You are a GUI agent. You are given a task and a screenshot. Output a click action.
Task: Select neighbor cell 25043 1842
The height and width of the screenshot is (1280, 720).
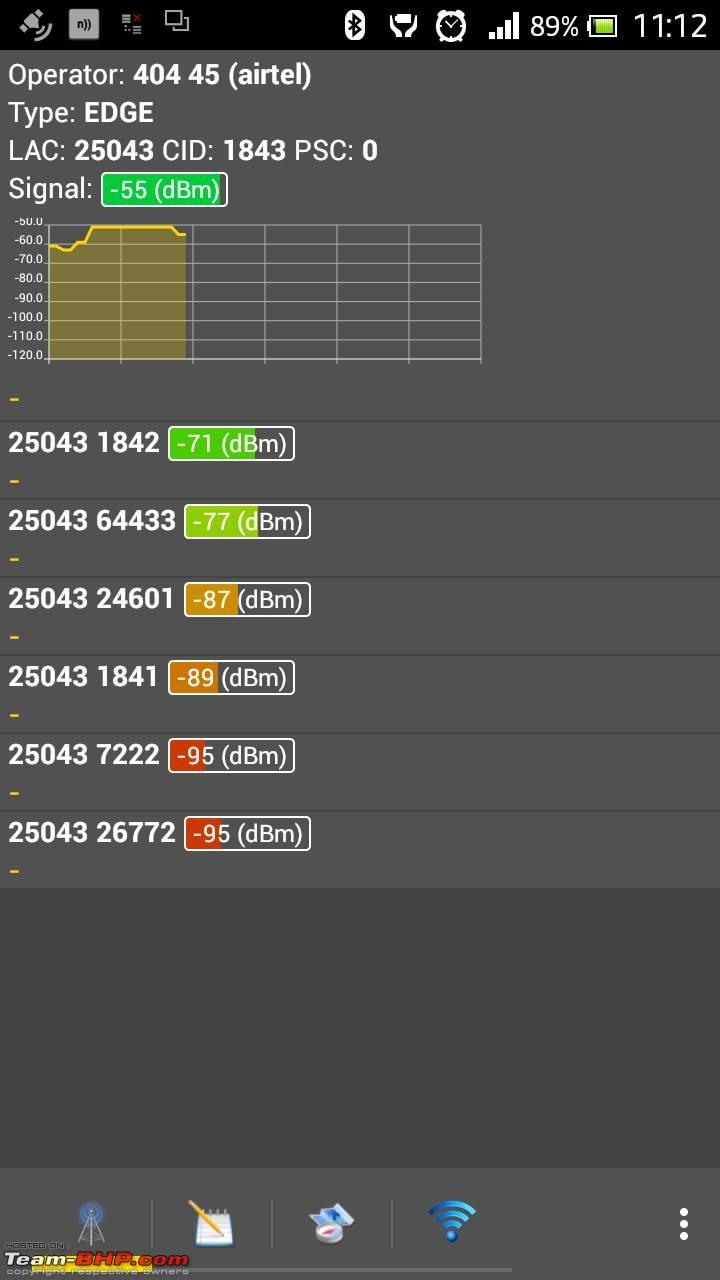(x=360, y=460)
